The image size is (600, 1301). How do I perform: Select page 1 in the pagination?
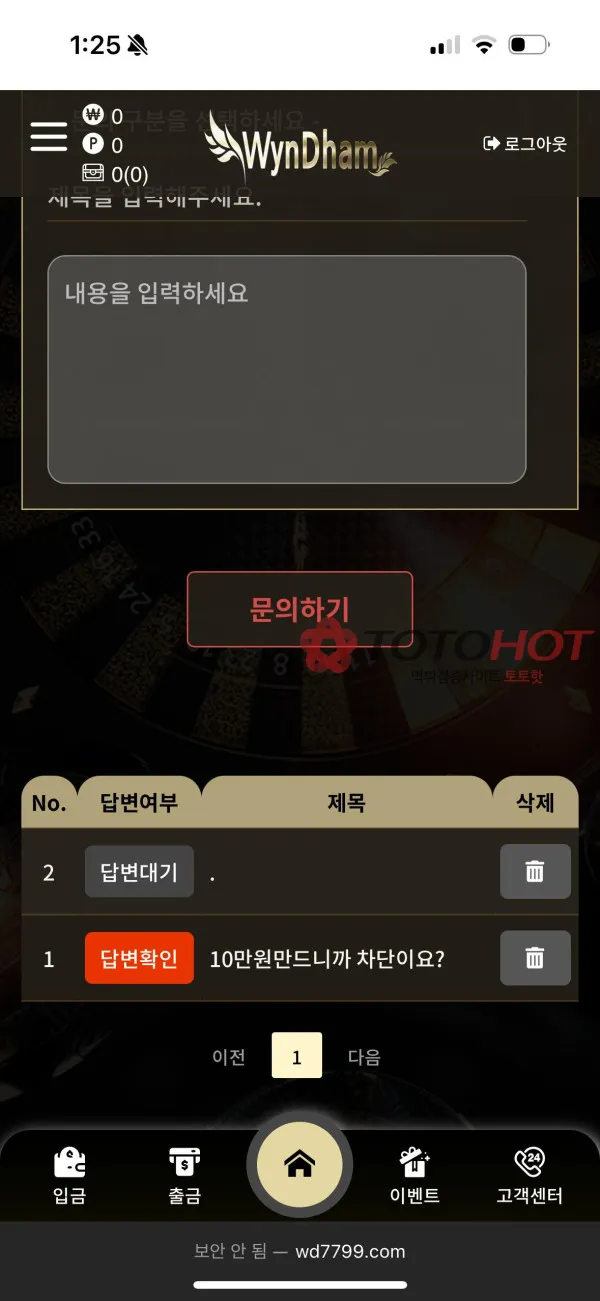tap(297, 1056)
